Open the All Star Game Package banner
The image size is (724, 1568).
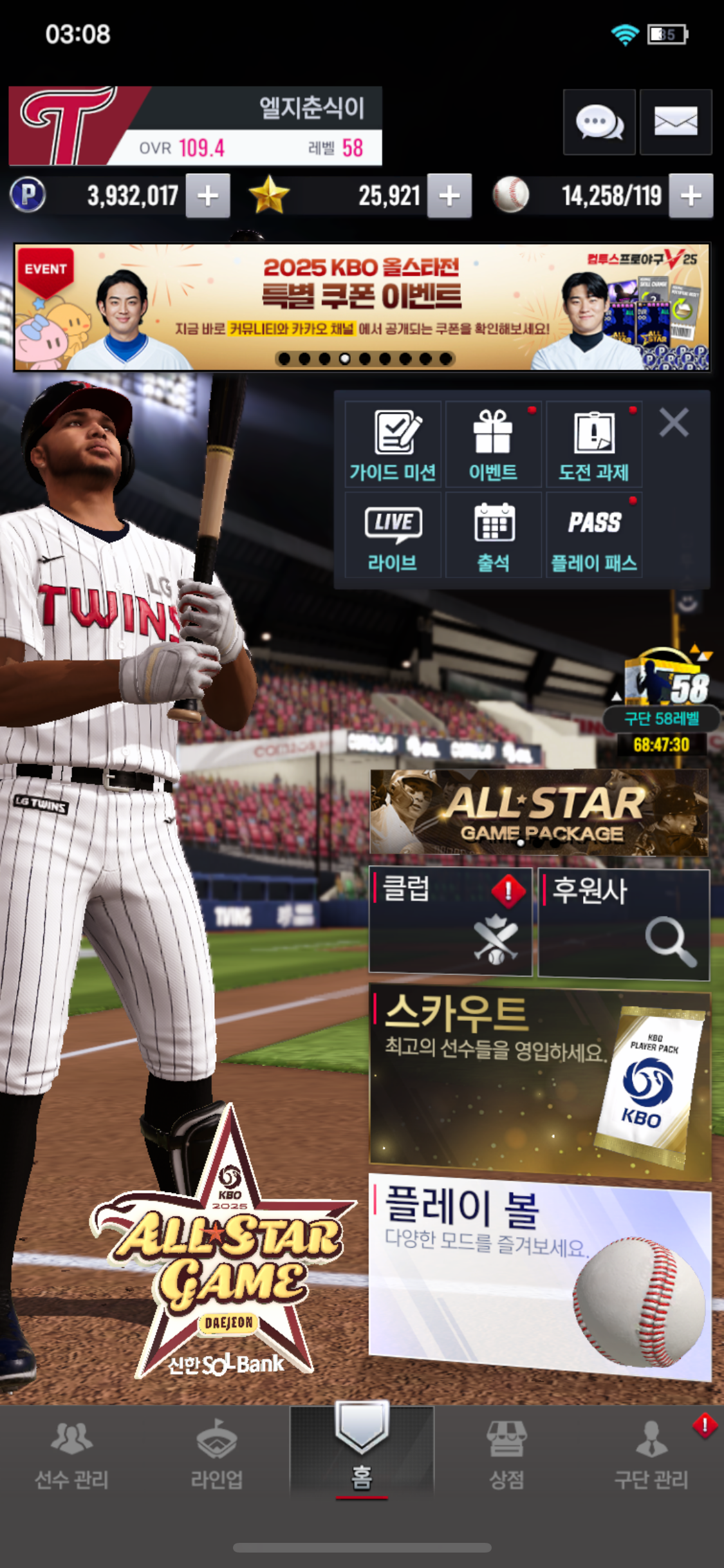click(539, 812)
